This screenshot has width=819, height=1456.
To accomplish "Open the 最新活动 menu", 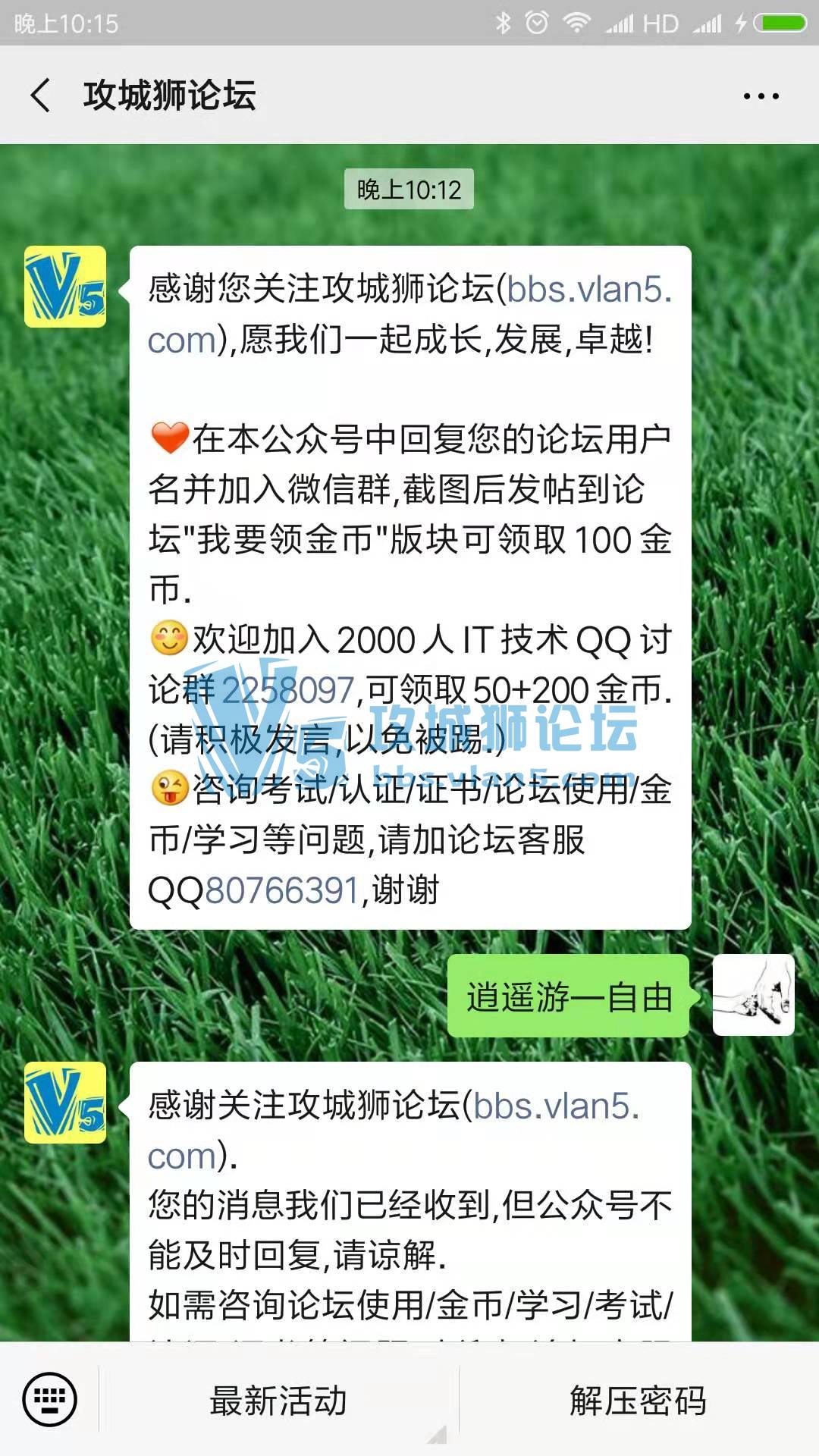I will 278,1400.
